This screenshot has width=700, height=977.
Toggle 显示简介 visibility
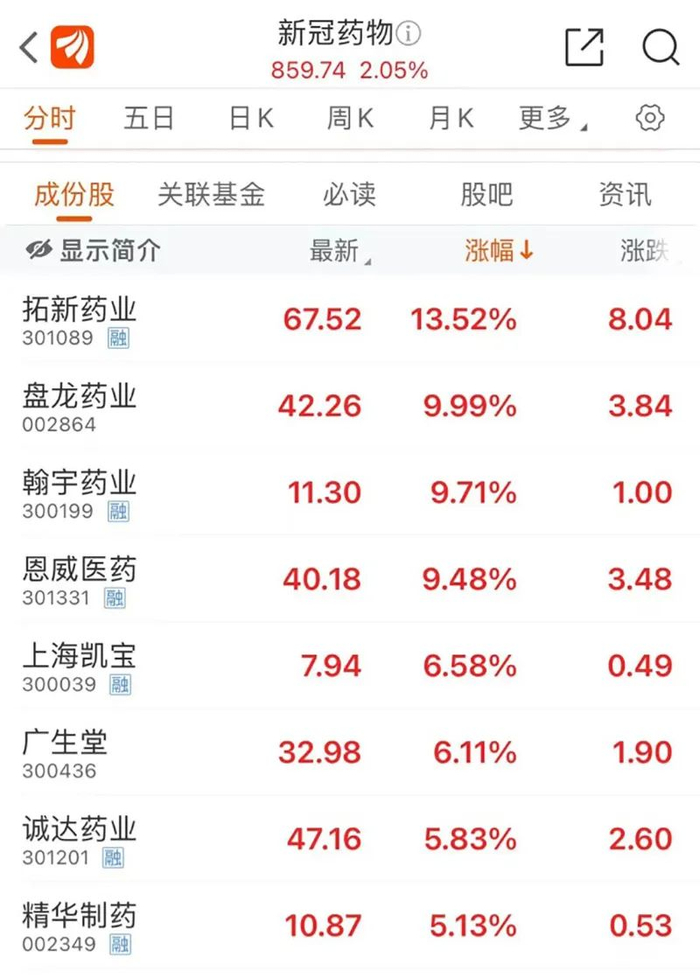pyautogui.click(x=92, y=251)
